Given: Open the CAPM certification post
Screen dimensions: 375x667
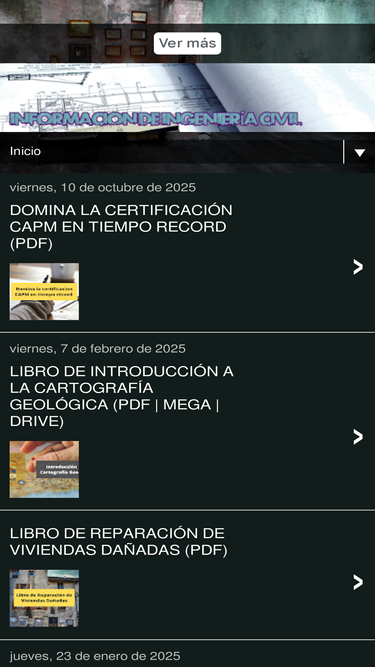Looking at the screenshot, I should tap(188, 253).
